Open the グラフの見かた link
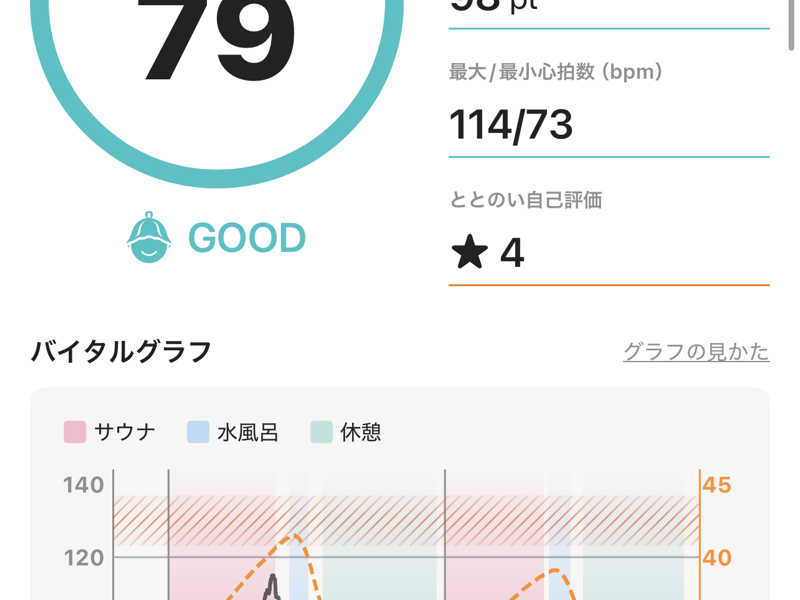Screen dimensions: 800x600 [x=696, y=352]
